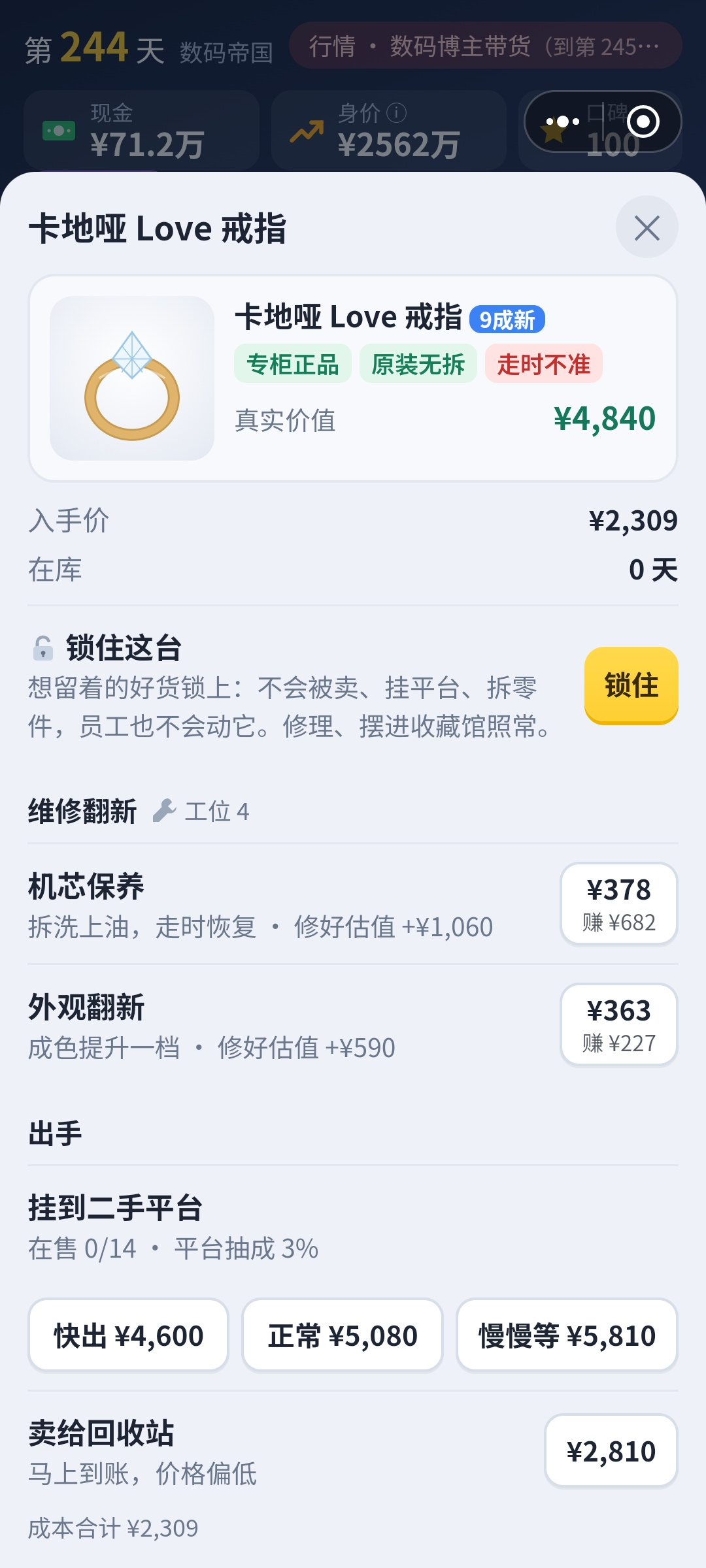The height and width of the screenshot is (1568, 706).
Task: Open the mini program three-dot menu
Action: (563, 122)
